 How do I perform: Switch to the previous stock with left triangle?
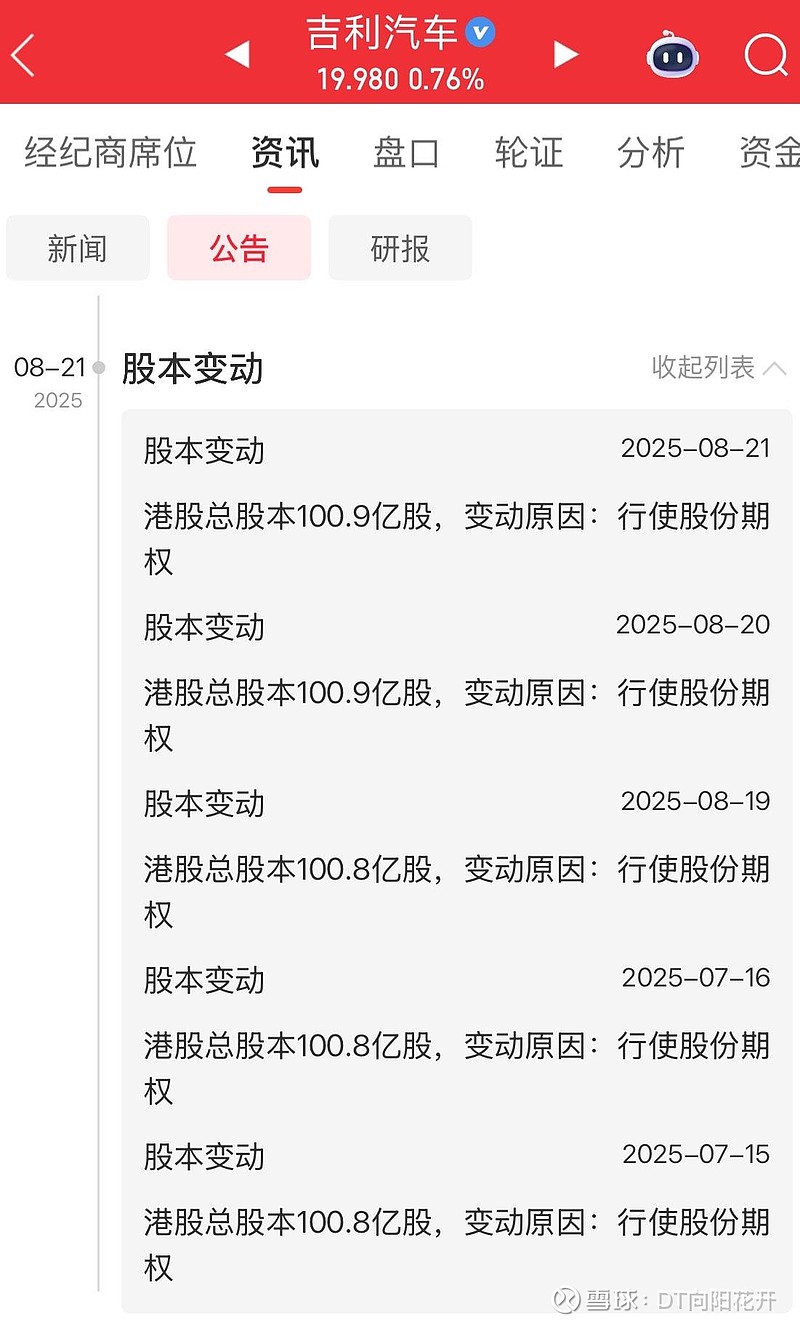[x=237, y=54]
